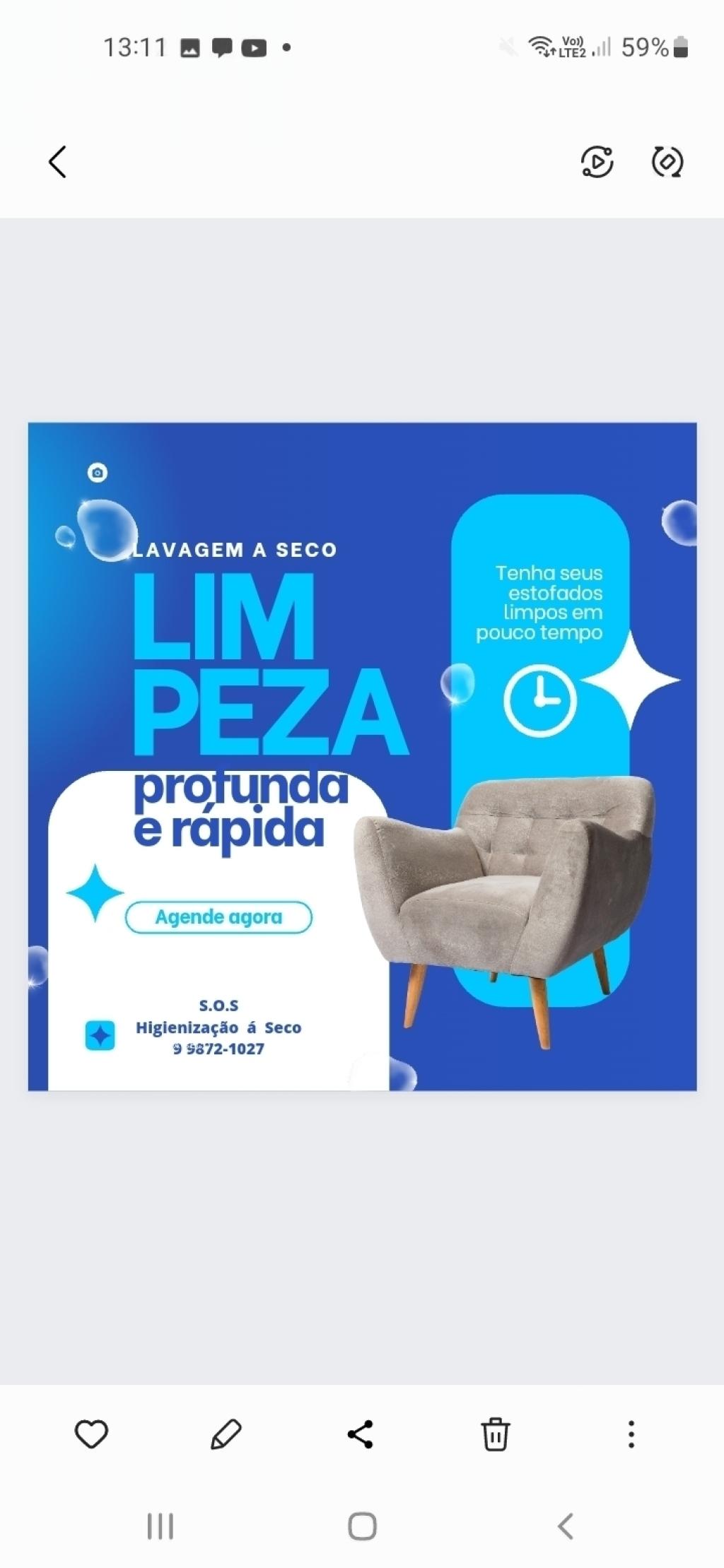This screenshot has width=724, height=1568.
Task: Go to home screen via navigation bar
Action: click(362, 1526)
